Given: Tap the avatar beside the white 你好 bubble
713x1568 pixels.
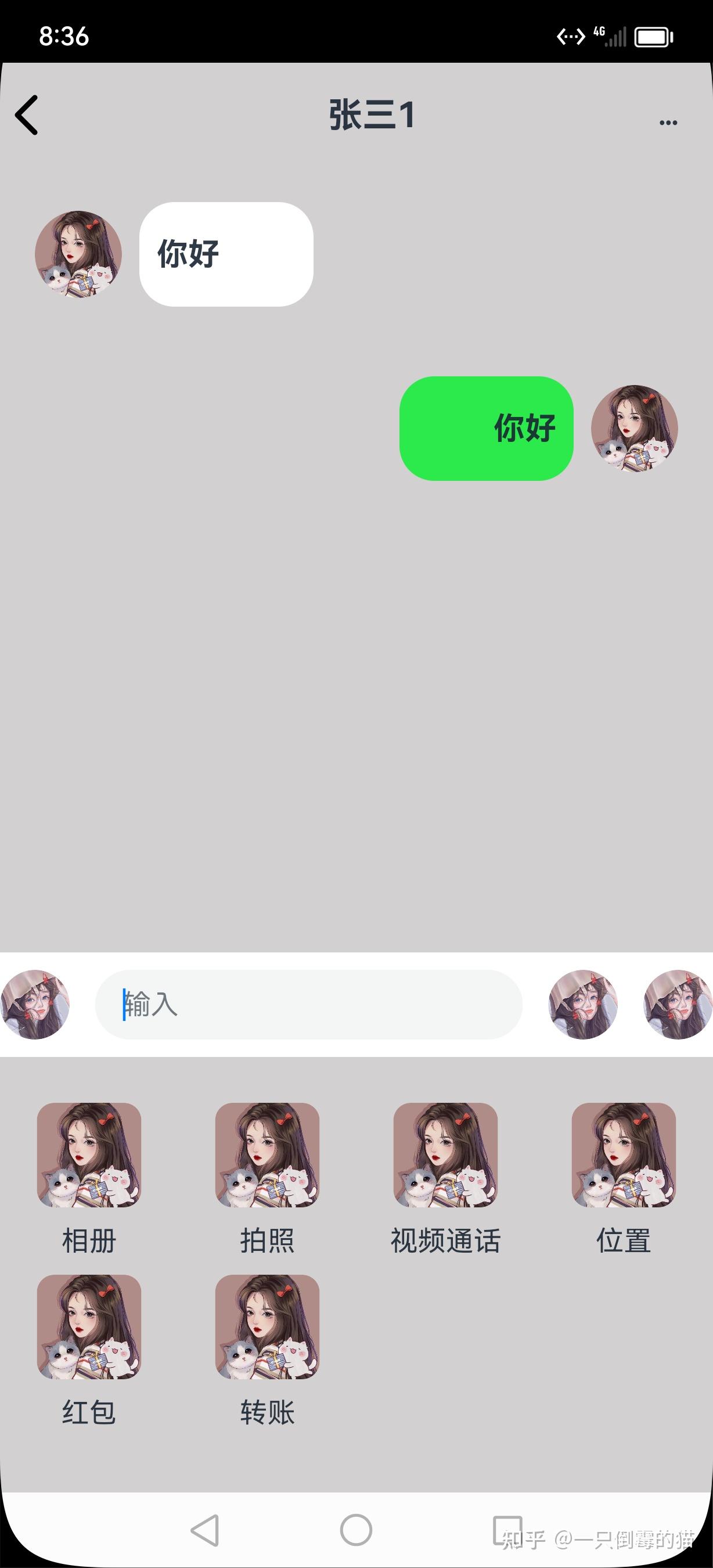Looking at the screenshot, I should pos(78,254).
